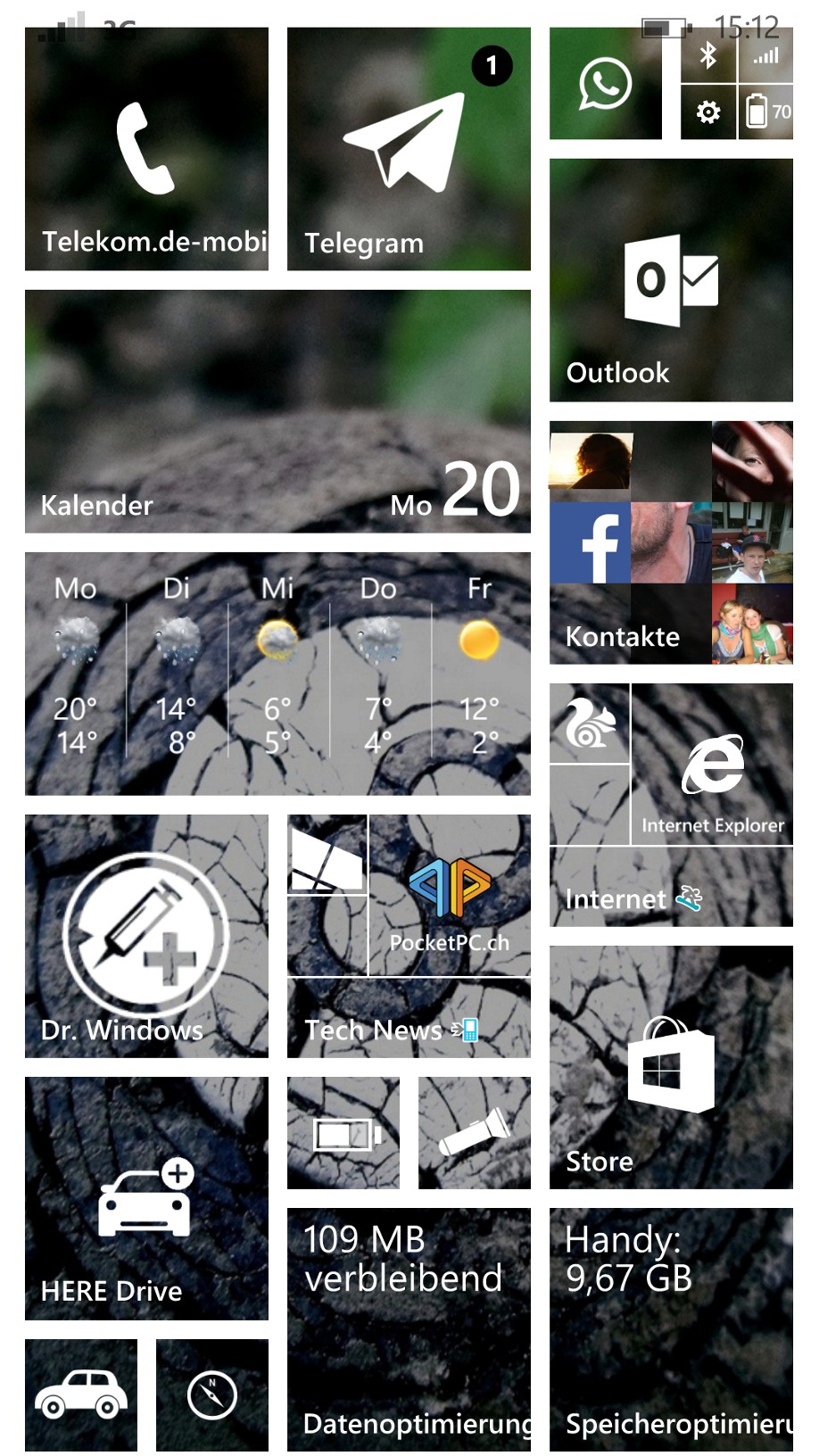Open the Dr. Windows tile

tap(146, 936)
